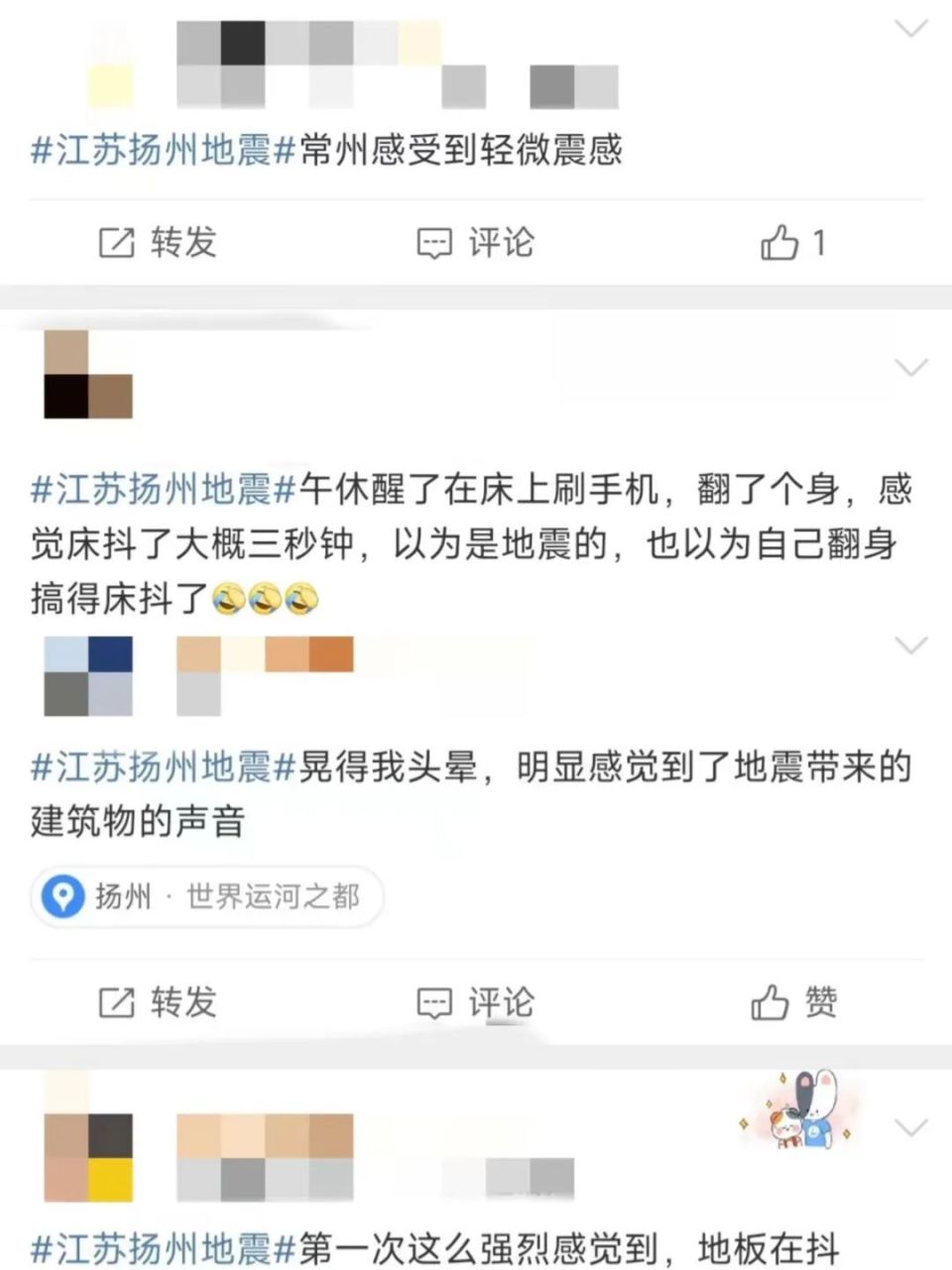Click the comment bubble icon under the Changzhou post
The width and height of the screenshot is (952, 1270).
click(x=433, y=241)
